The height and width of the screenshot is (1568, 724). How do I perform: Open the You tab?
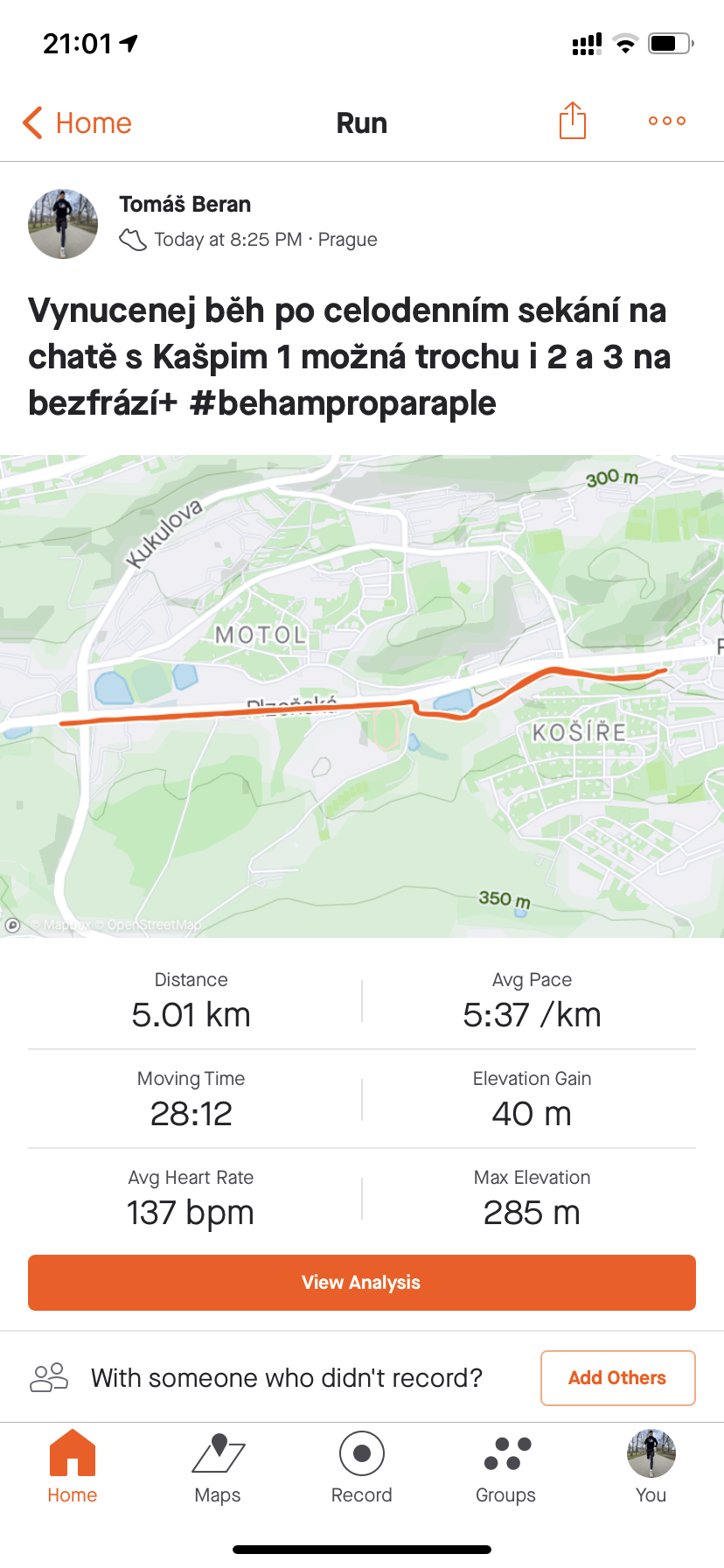coord(651,1469)
